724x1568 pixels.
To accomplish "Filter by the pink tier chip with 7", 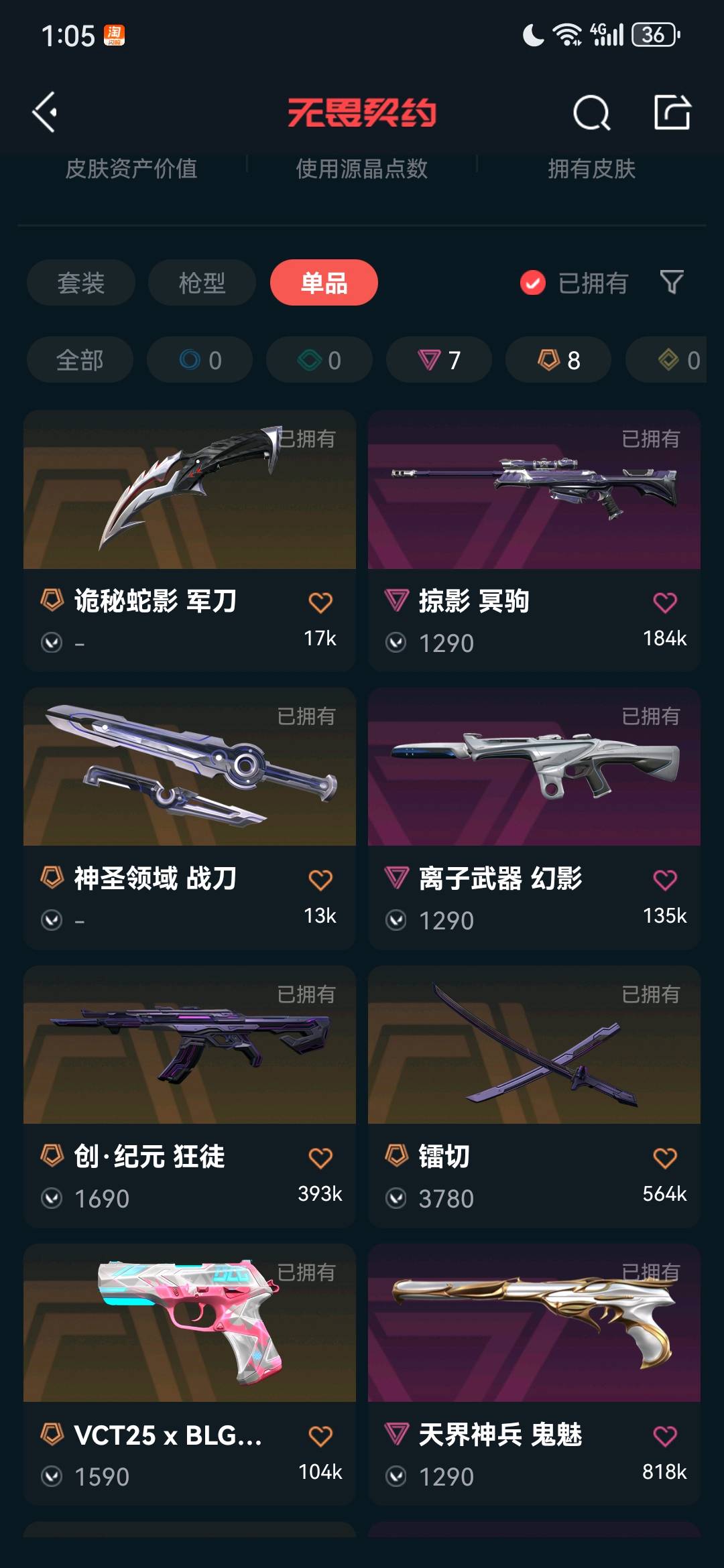I will click(x=439, y=361).
